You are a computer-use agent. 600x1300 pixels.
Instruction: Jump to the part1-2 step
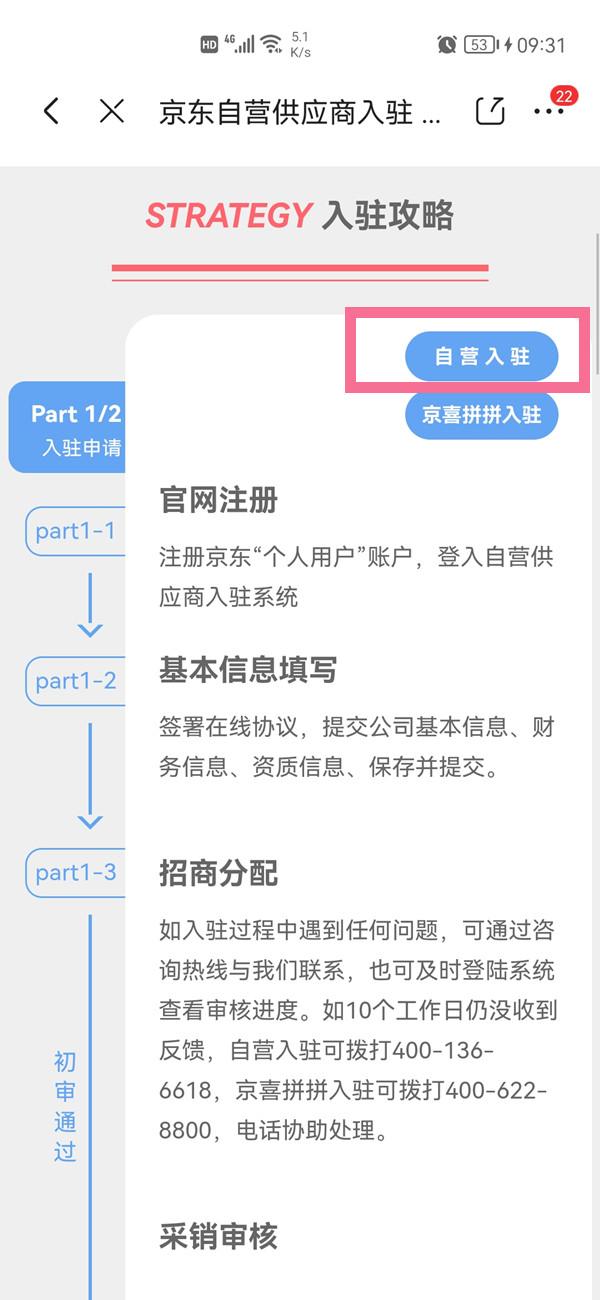coord(76,681)
